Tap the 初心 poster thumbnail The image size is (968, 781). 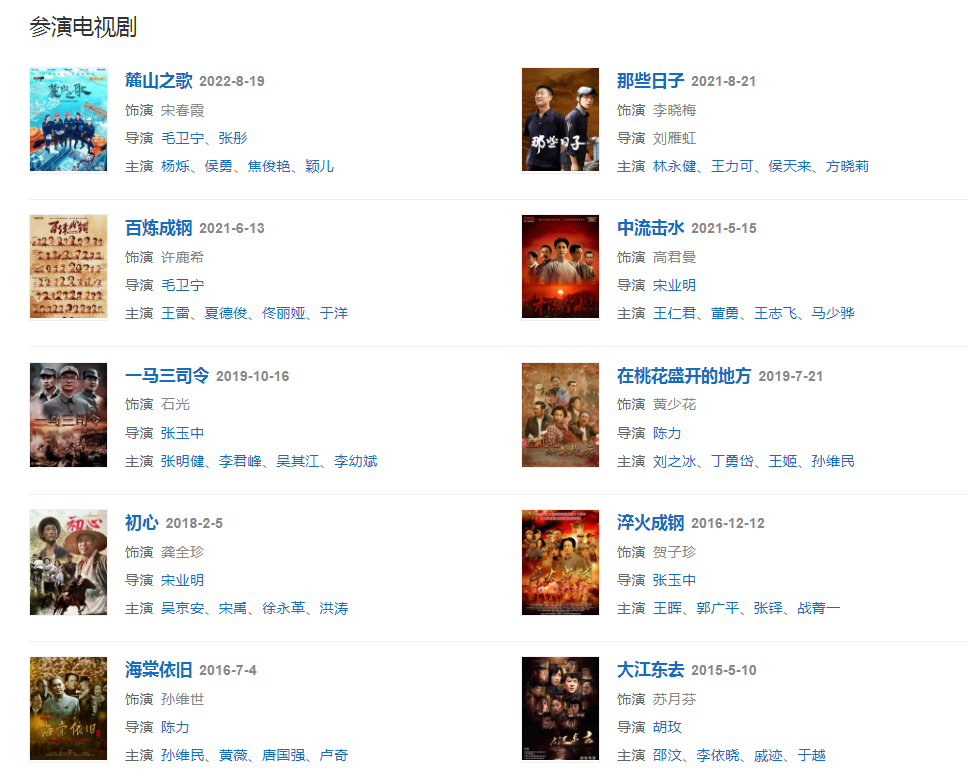[x=68, y=562]
